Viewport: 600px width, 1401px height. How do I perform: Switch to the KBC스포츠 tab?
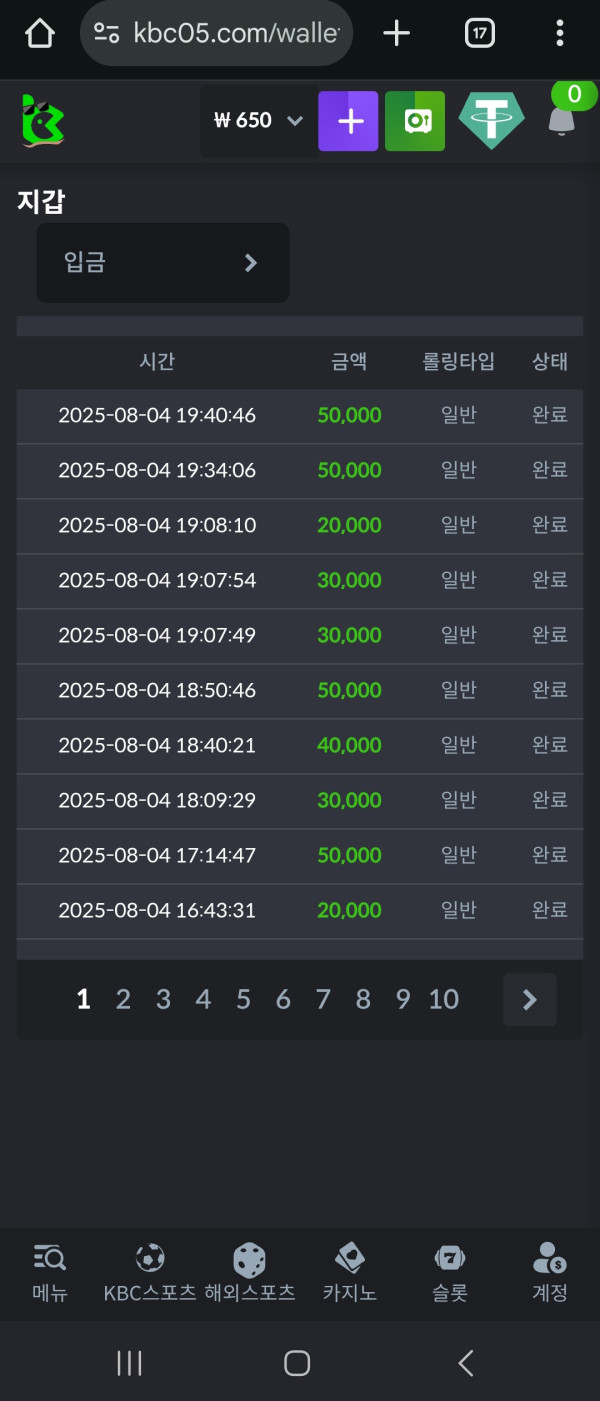point(150,1273)
